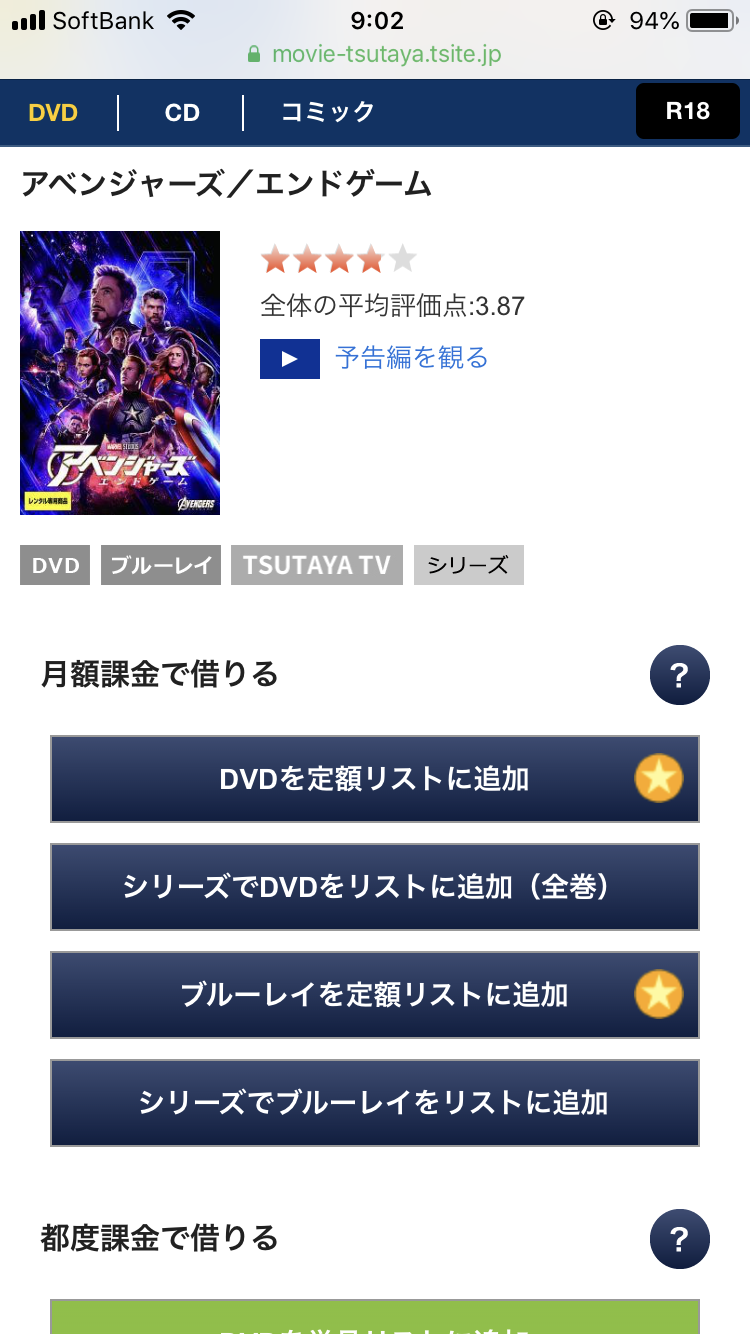Tap the movie-tsutaya.tsite.jp address bar
The width and height of the screenshot is (750, 1334).
point(375,54)
